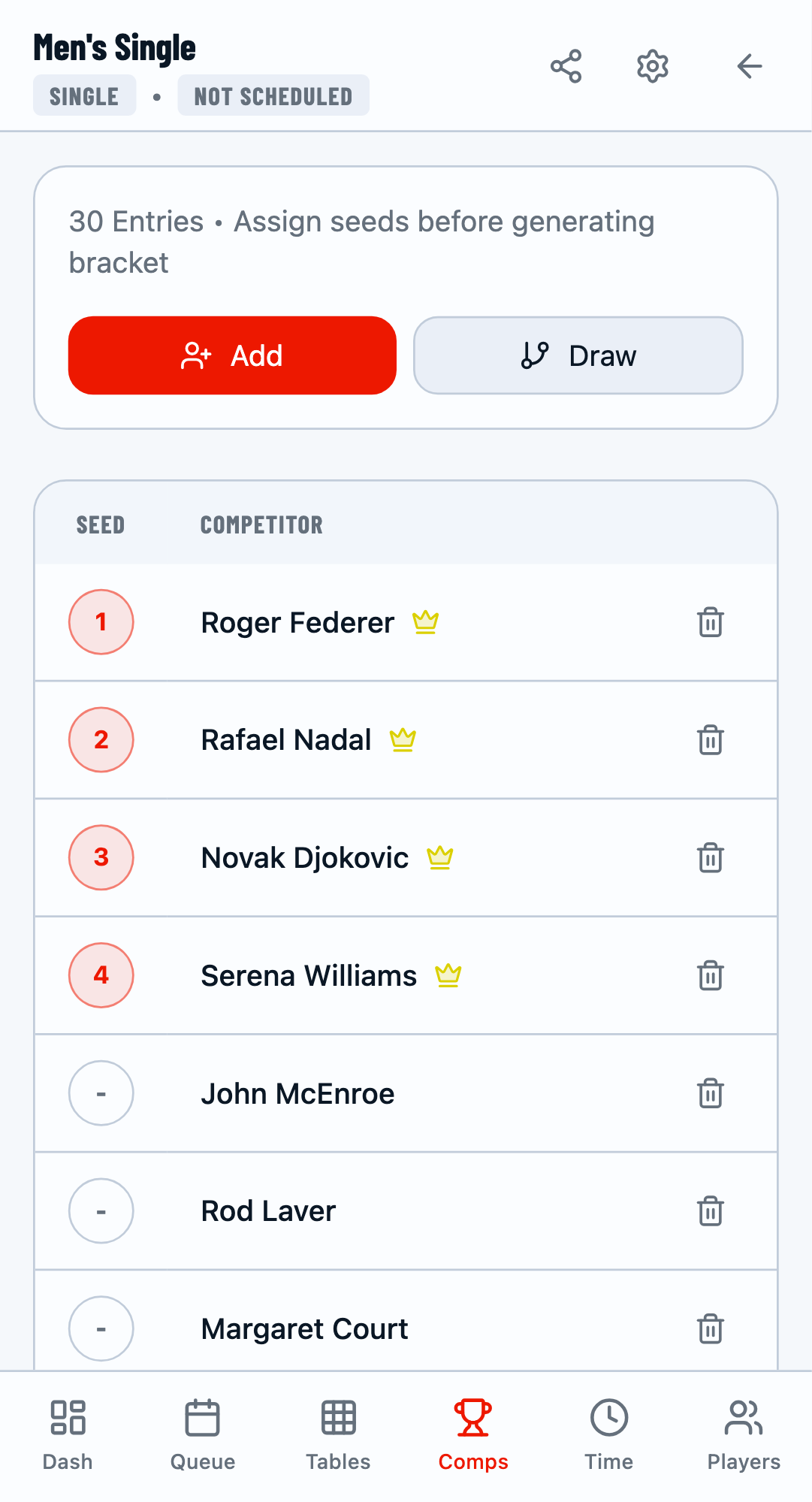The height and width of the screenshot is (1502, 812).
Task: Edit seed number 1 badge
Action: [x=101, y=622]
